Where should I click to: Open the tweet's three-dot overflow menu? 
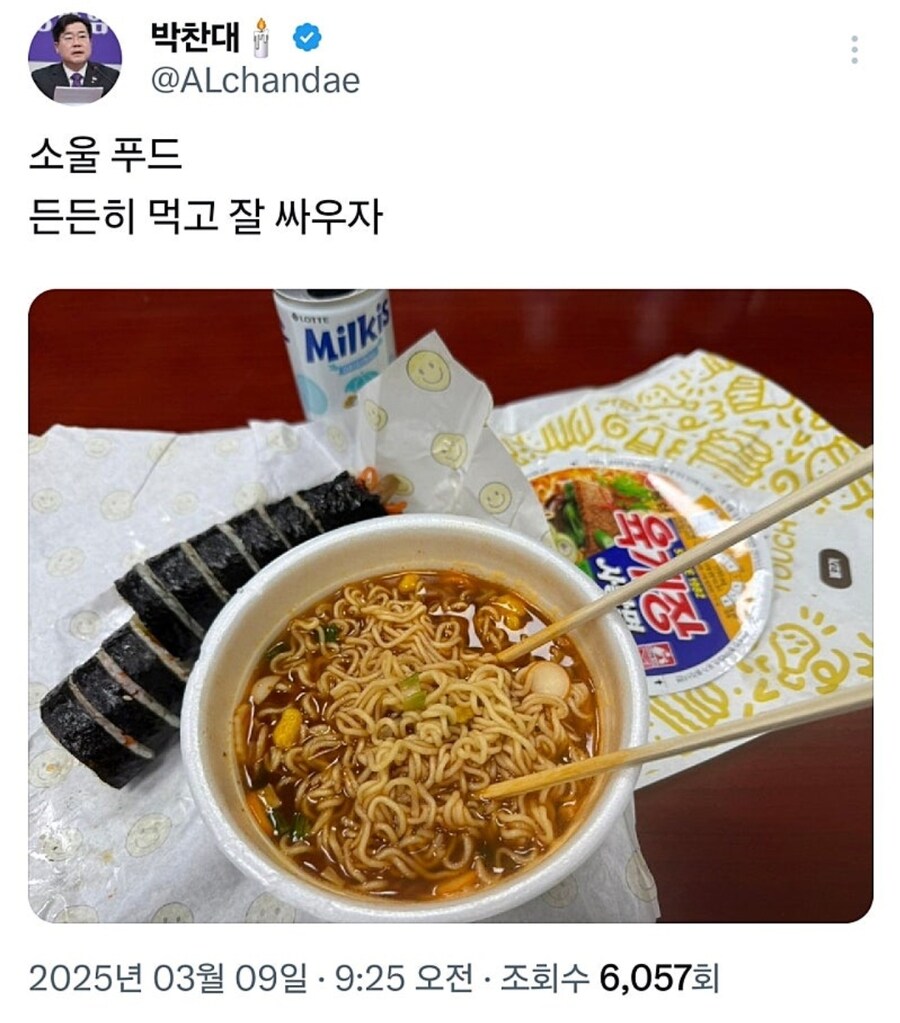(854, 50)
